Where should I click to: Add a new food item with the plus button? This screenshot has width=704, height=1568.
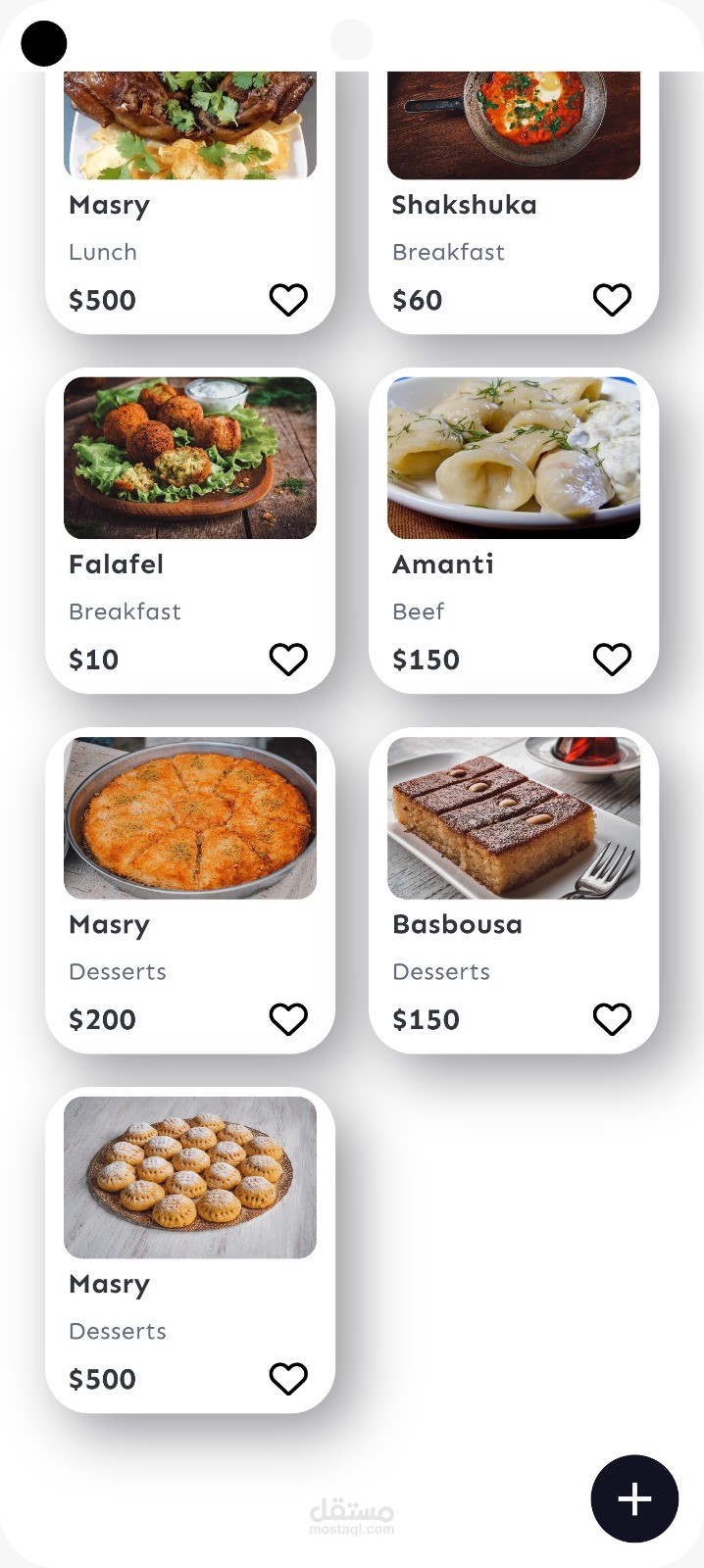coord(634,1498)
